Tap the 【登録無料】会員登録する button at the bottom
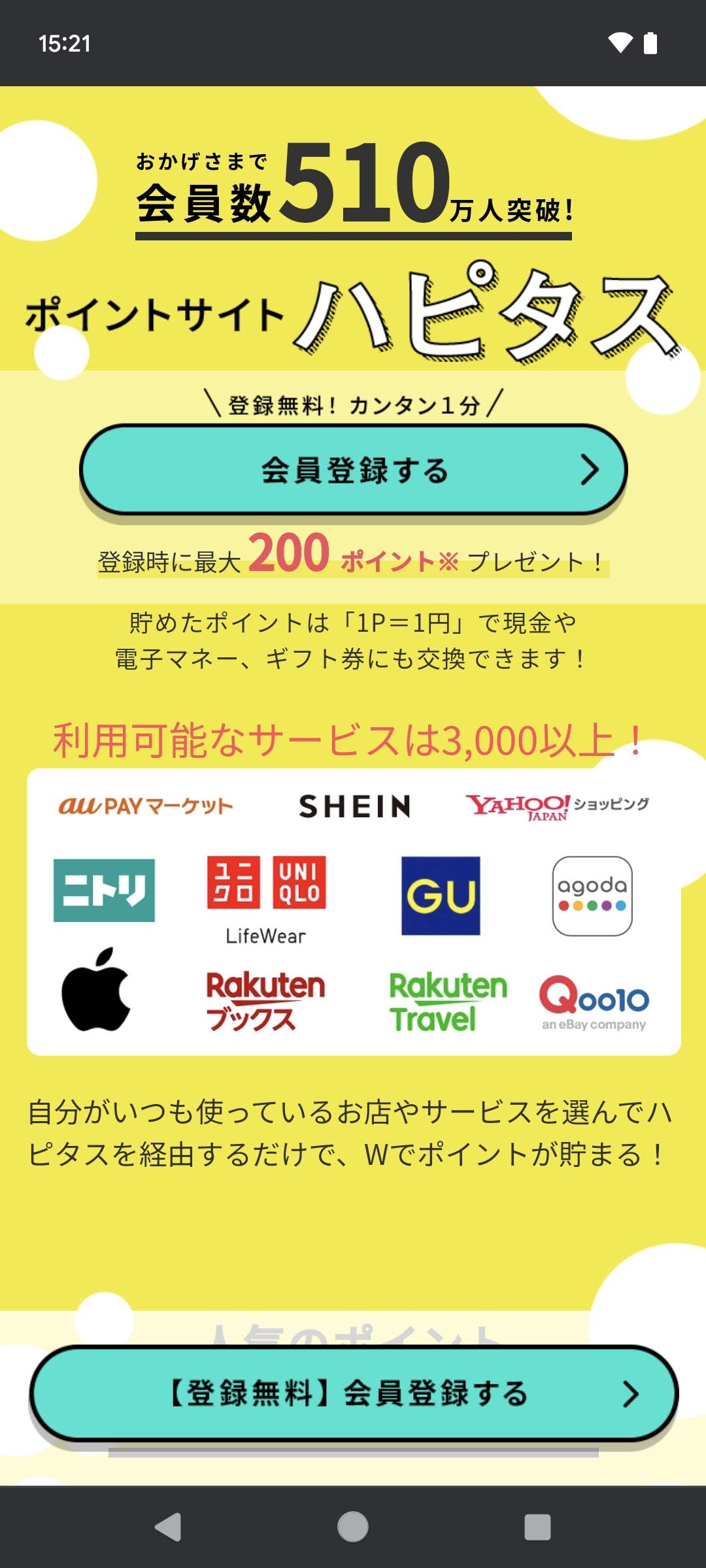The height and width of the screenshot is (1568, 706). click(x=353, y=1394)
